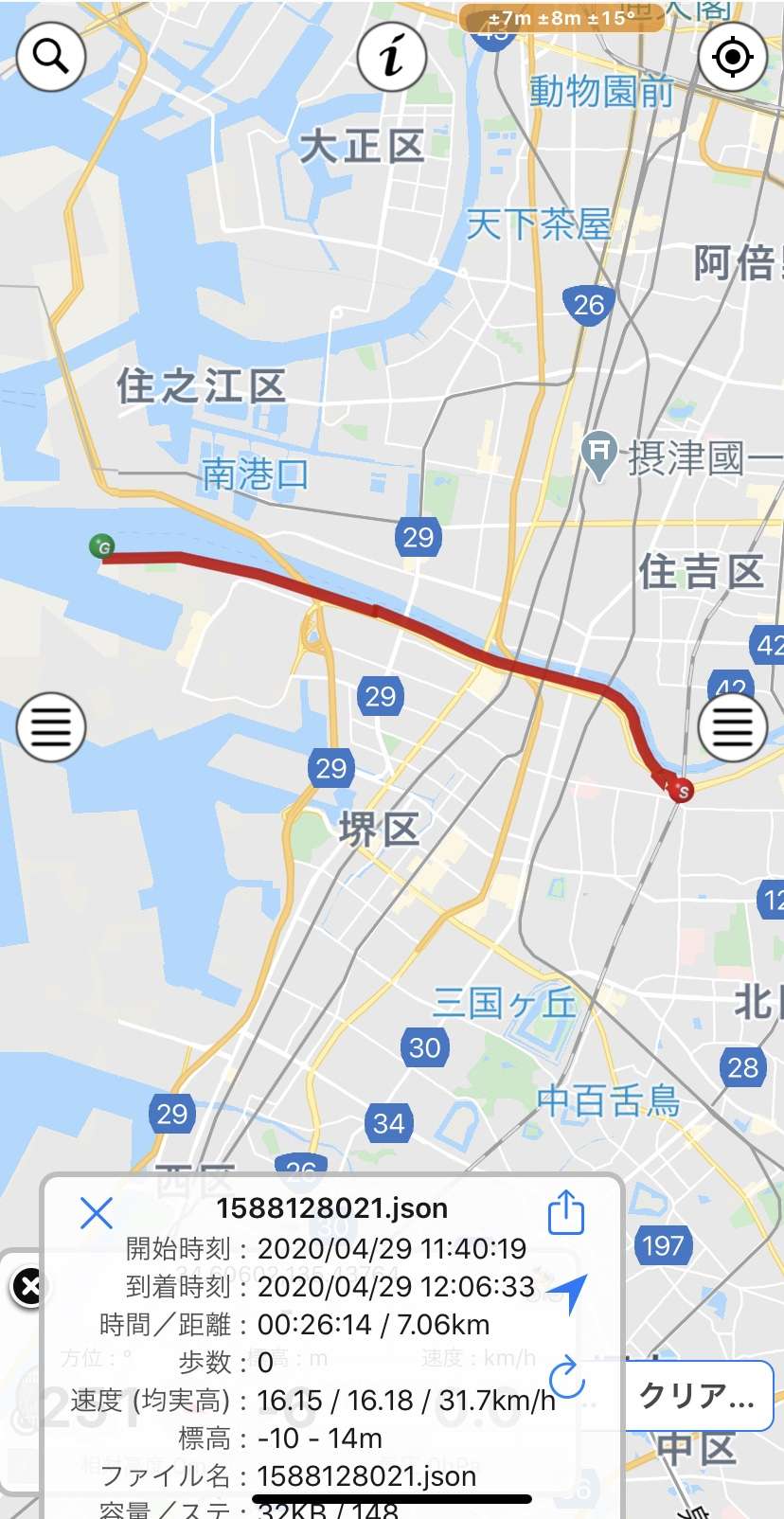Close the 1588128021.json details panel
Screen dimensions: 784x1519
coord(97,1212)
